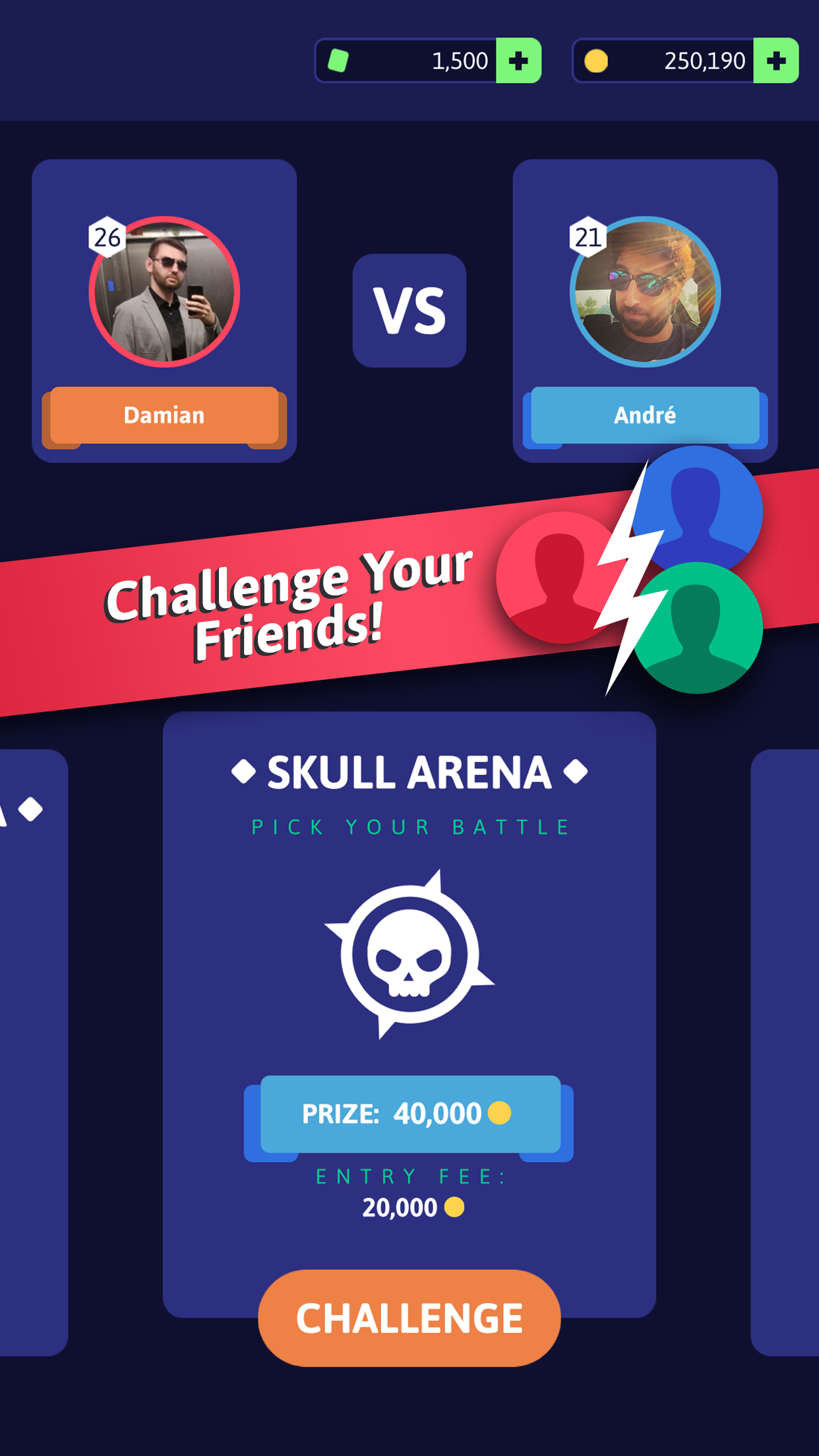Click the VS badge between the players

[409, 310]
